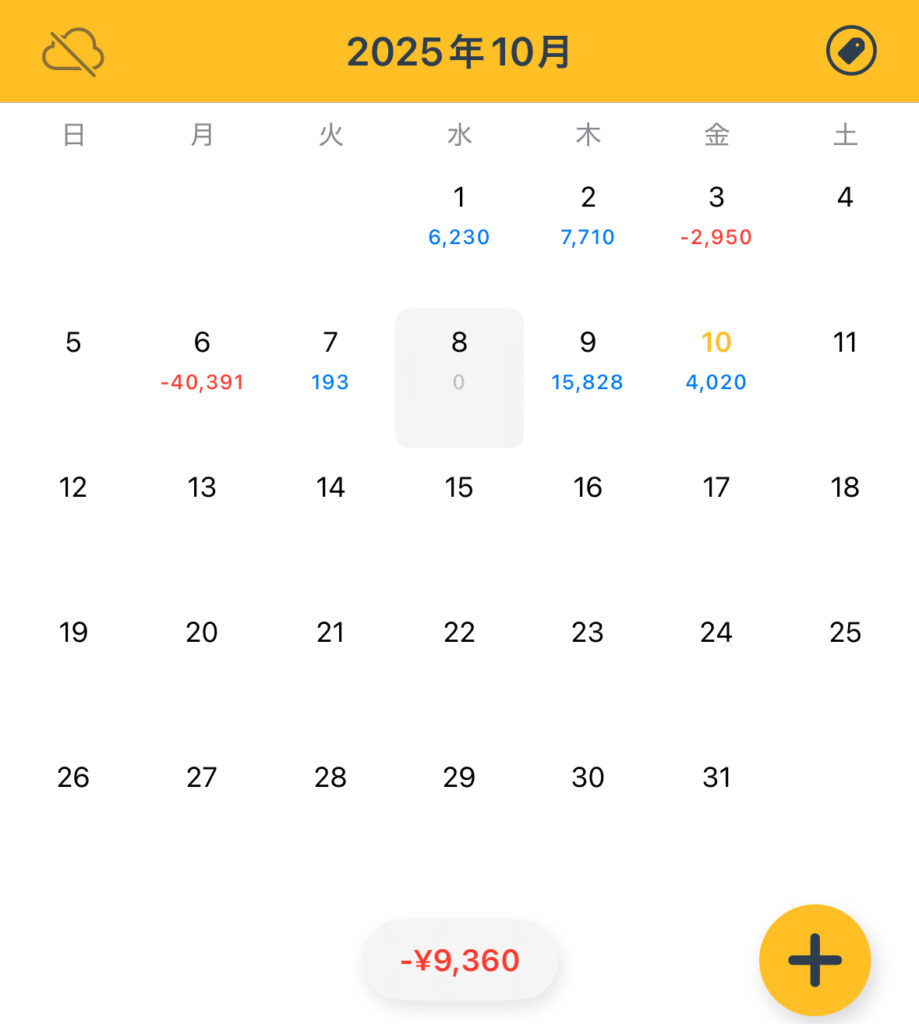Select October 1 with 6,230

[x=459, y=215]
